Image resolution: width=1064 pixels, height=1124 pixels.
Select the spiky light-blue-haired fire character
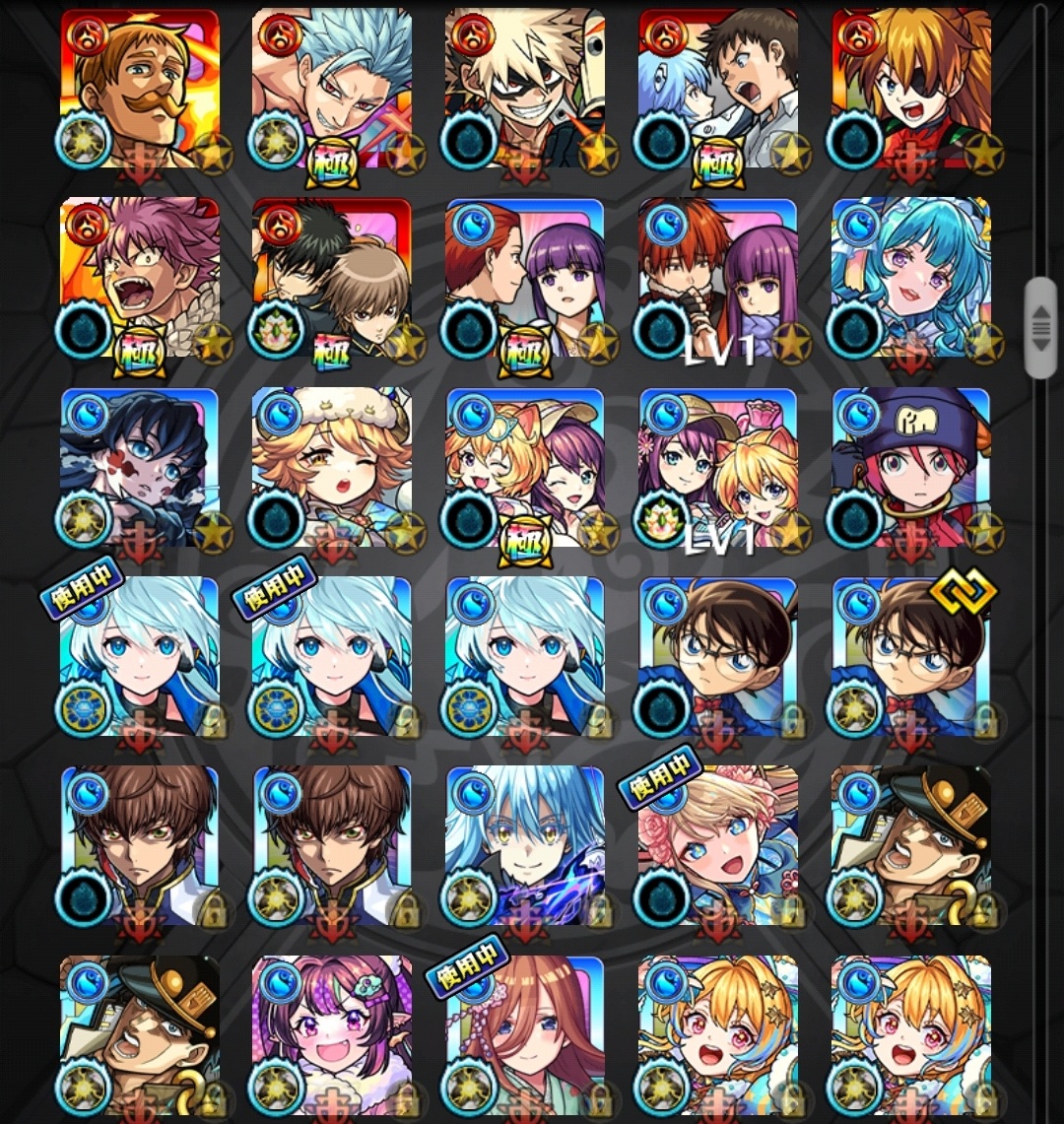pyautogui.click(x=332, y=91)
